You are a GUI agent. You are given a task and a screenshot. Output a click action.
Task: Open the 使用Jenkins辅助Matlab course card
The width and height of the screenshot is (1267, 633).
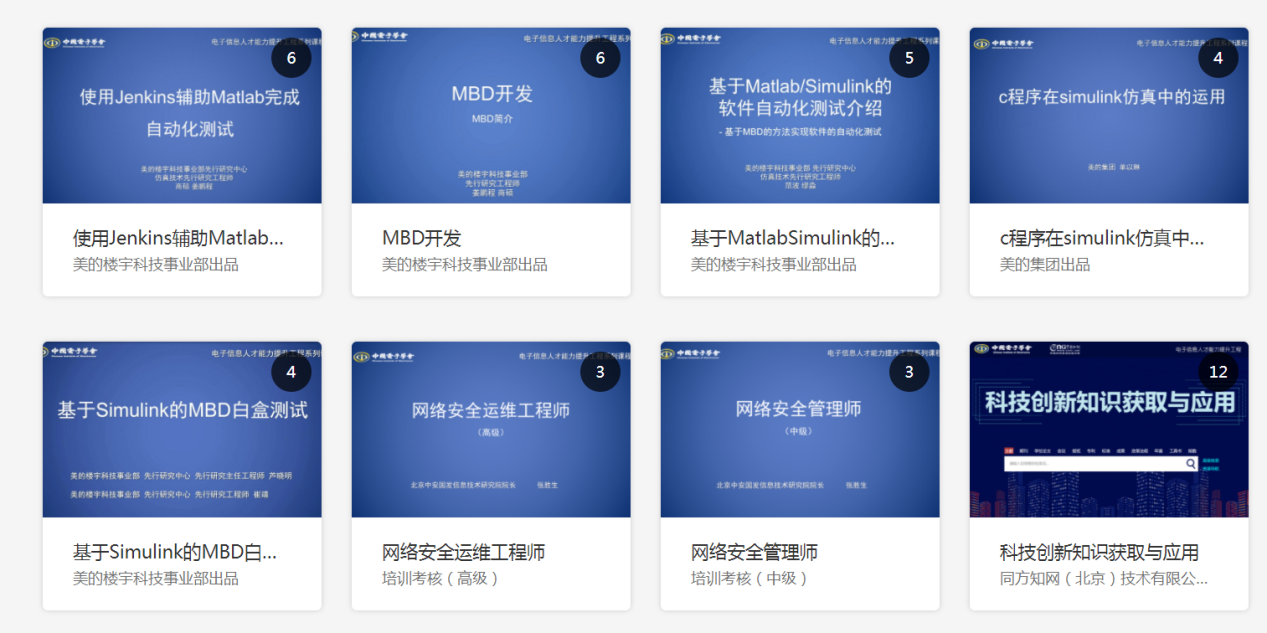[x=181, y=160]
